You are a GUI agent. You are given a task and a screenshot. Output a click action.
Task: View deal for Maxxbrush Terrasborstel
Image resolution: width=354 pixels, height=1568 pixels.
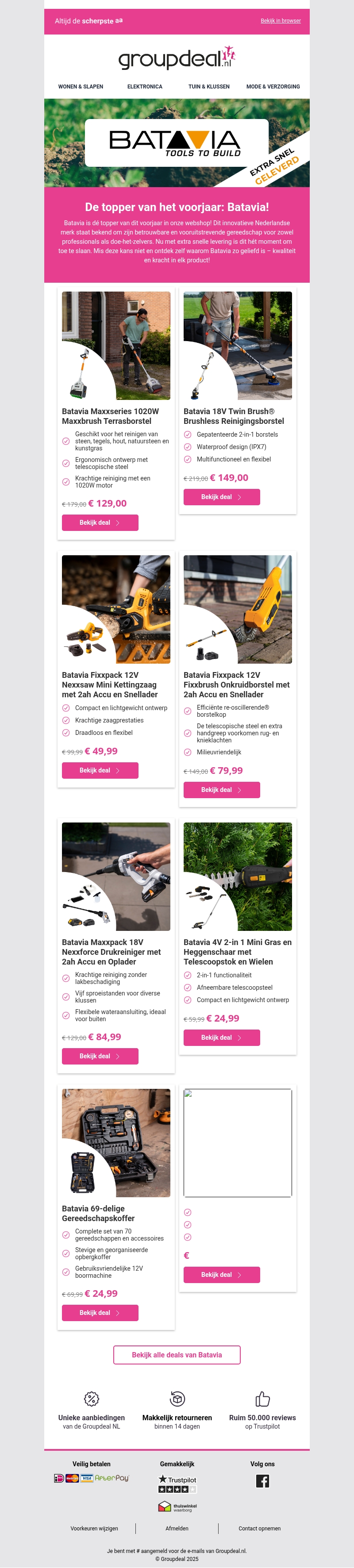(100, 522)
